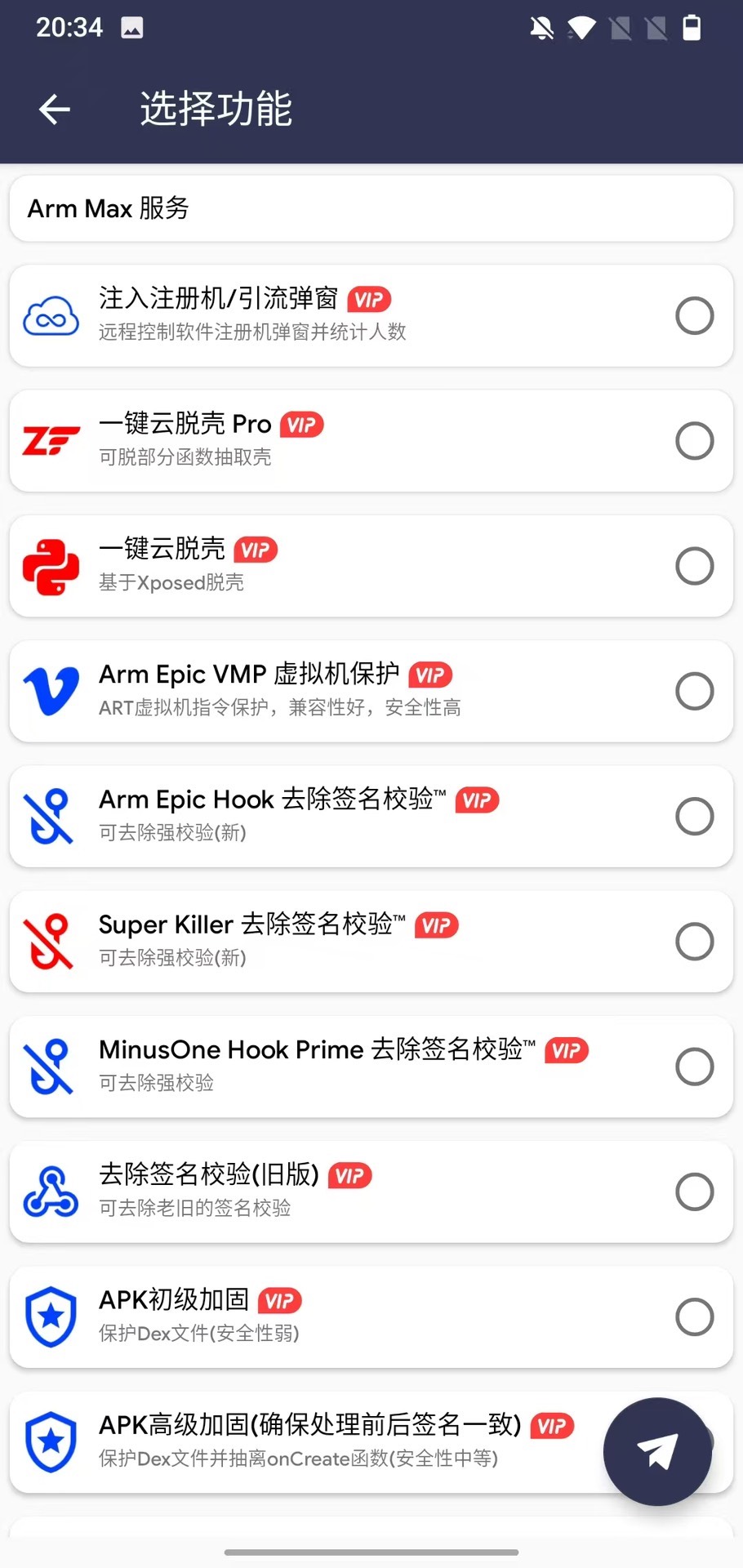Go back using the top arrow
This screenshot has height=1568, width=743.
click(55, 109)
